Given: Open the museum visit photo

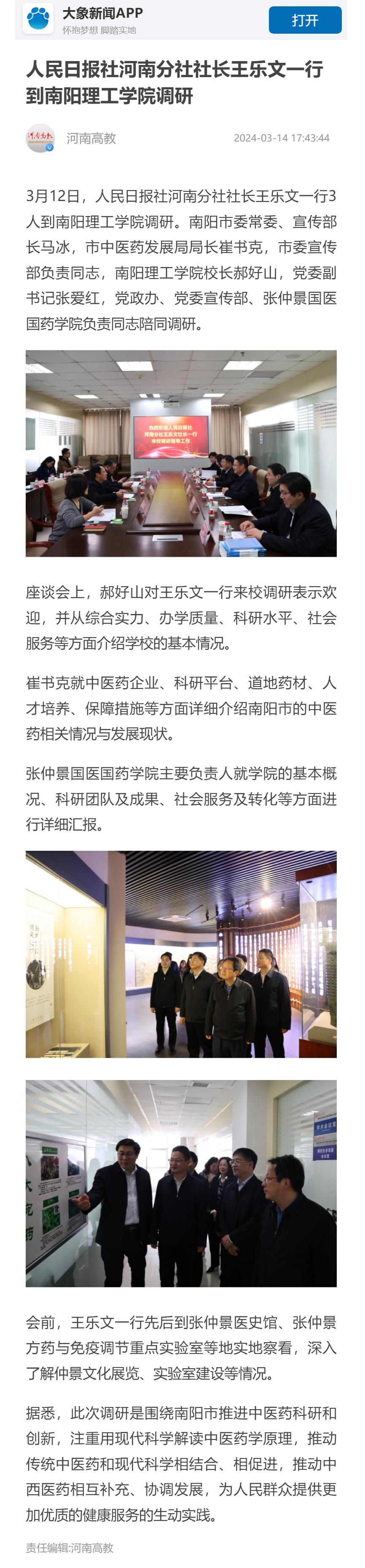Looking at the screenshot, I should [181, 954].
